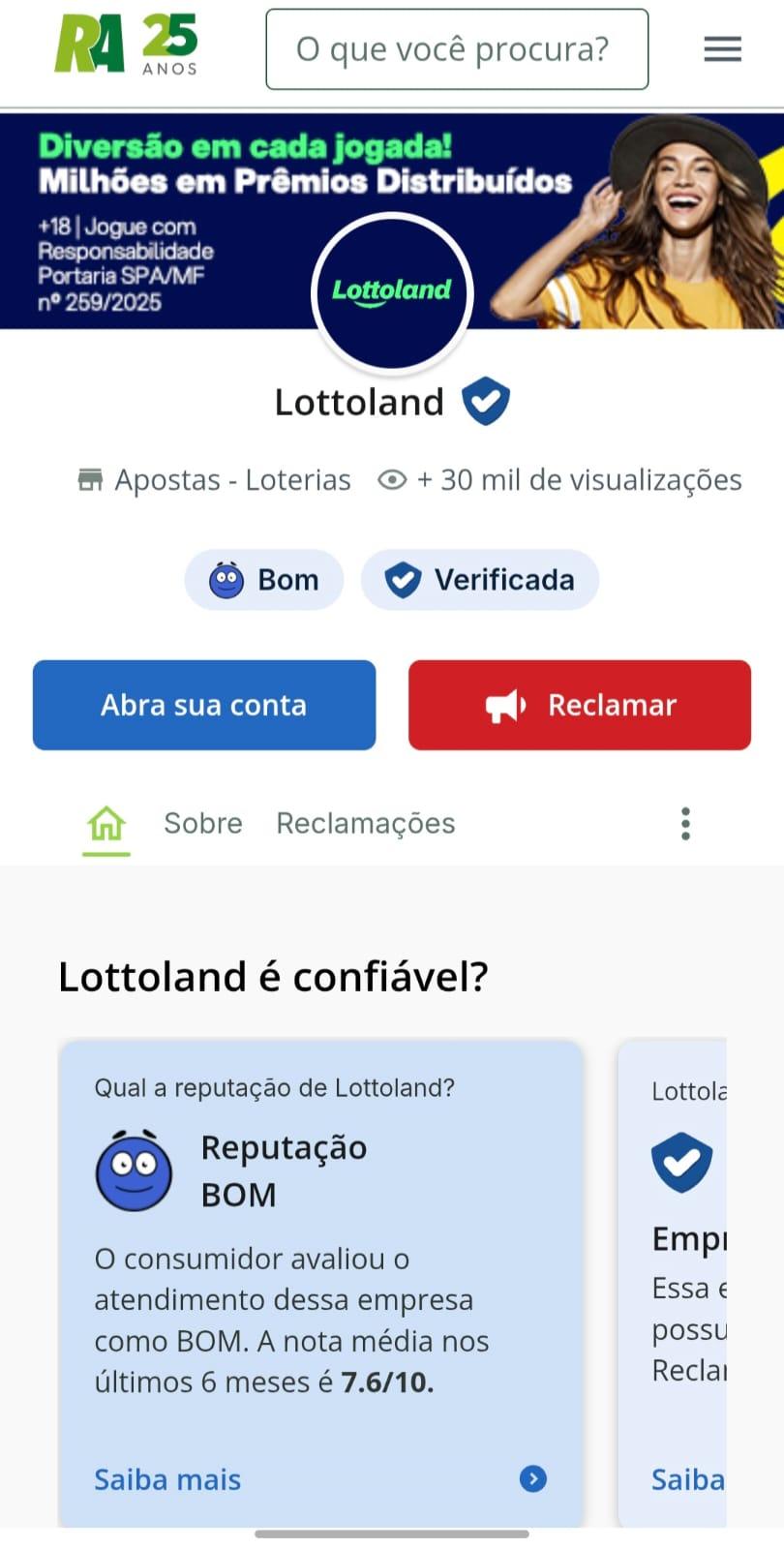
Task: Open the hamburger menu
Action: [721, 48]
